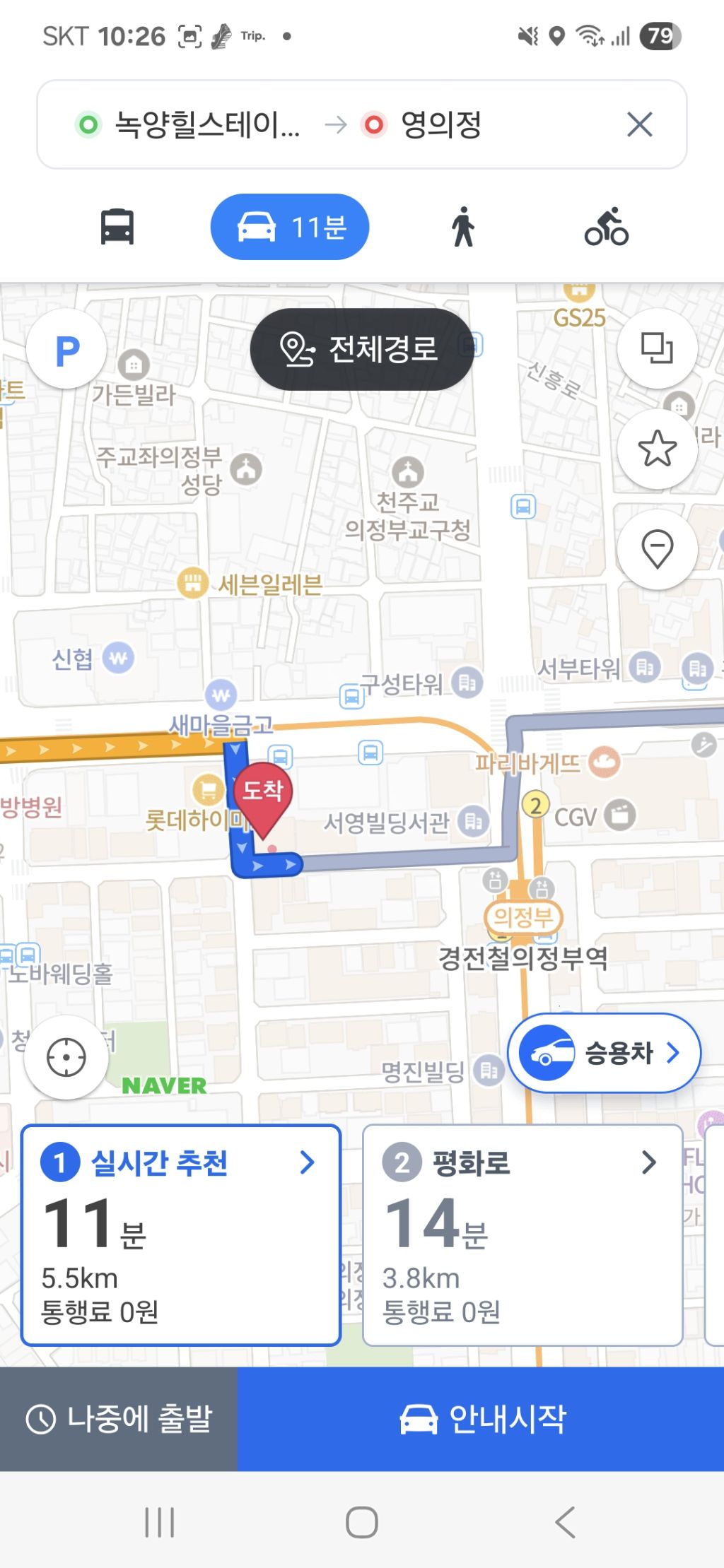Show parking with the P button
724x1568 pixels.
66,349
